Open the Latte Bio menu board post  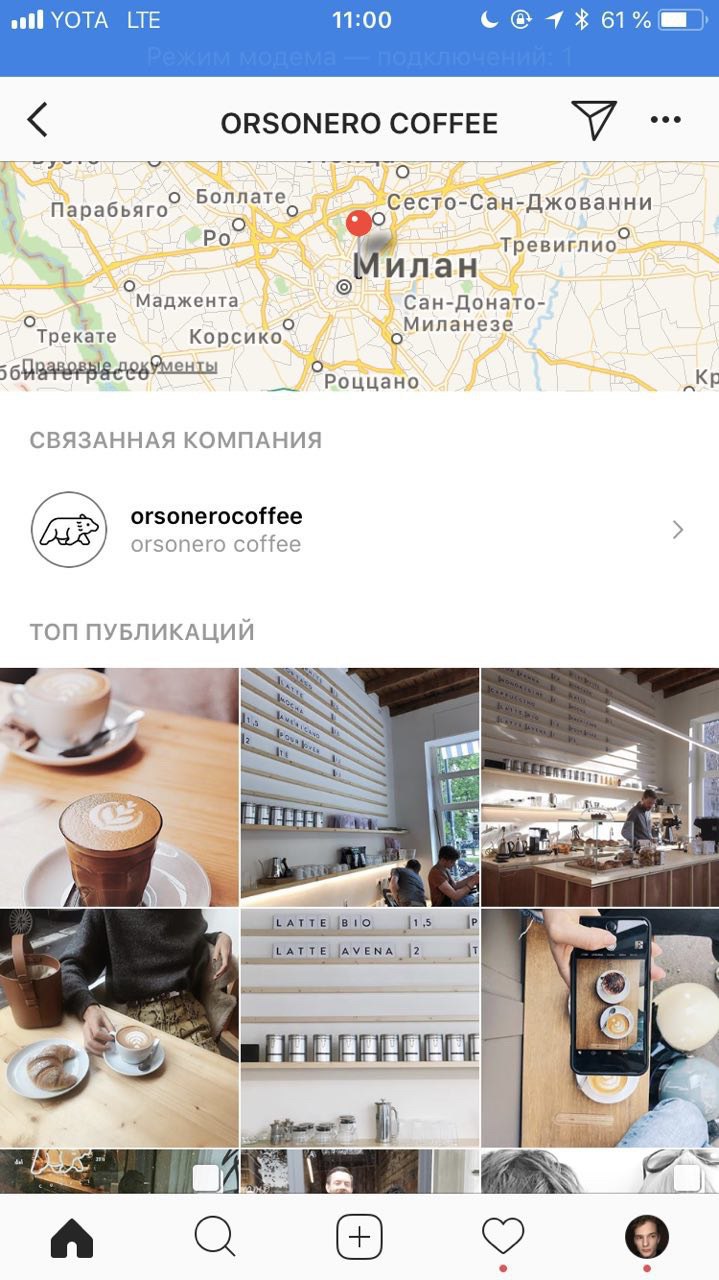pyautogui.click(x=359, y=1027)
